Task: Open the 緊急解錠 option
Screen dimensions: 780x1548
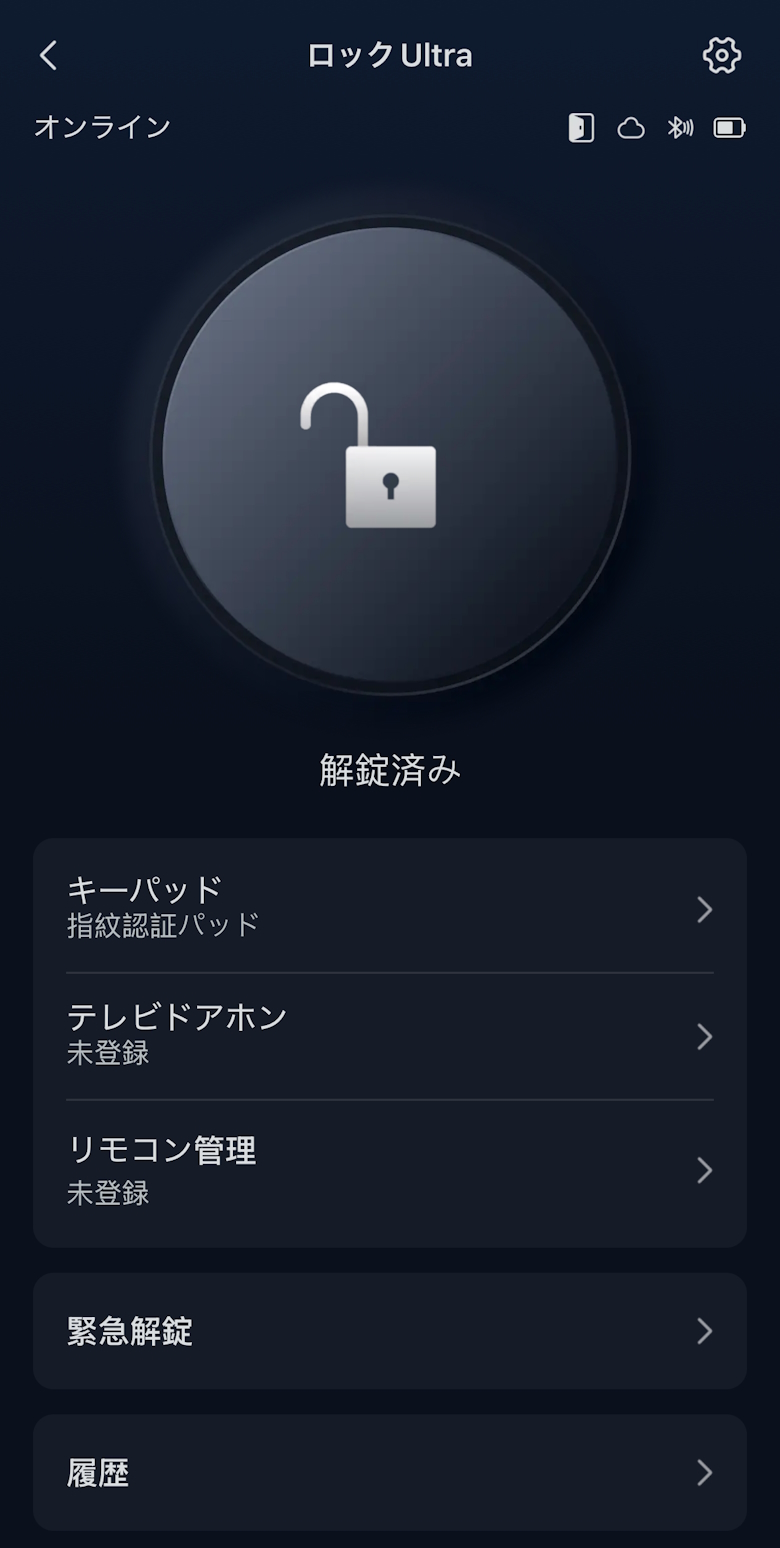Action: pos(390,1331)
